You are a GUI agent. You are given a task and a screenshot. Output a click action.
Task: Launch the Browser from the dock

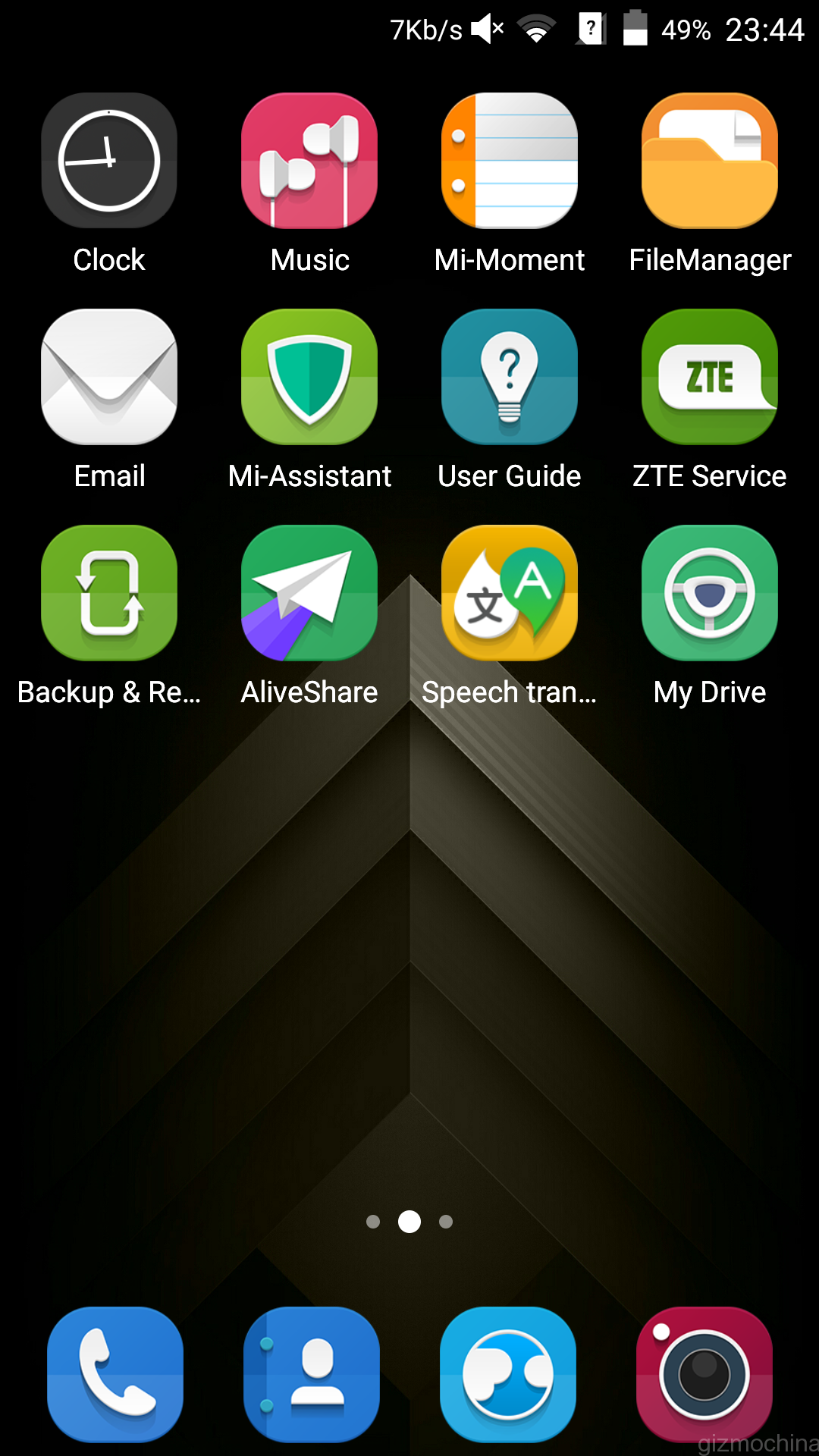tap(507, 1373)
